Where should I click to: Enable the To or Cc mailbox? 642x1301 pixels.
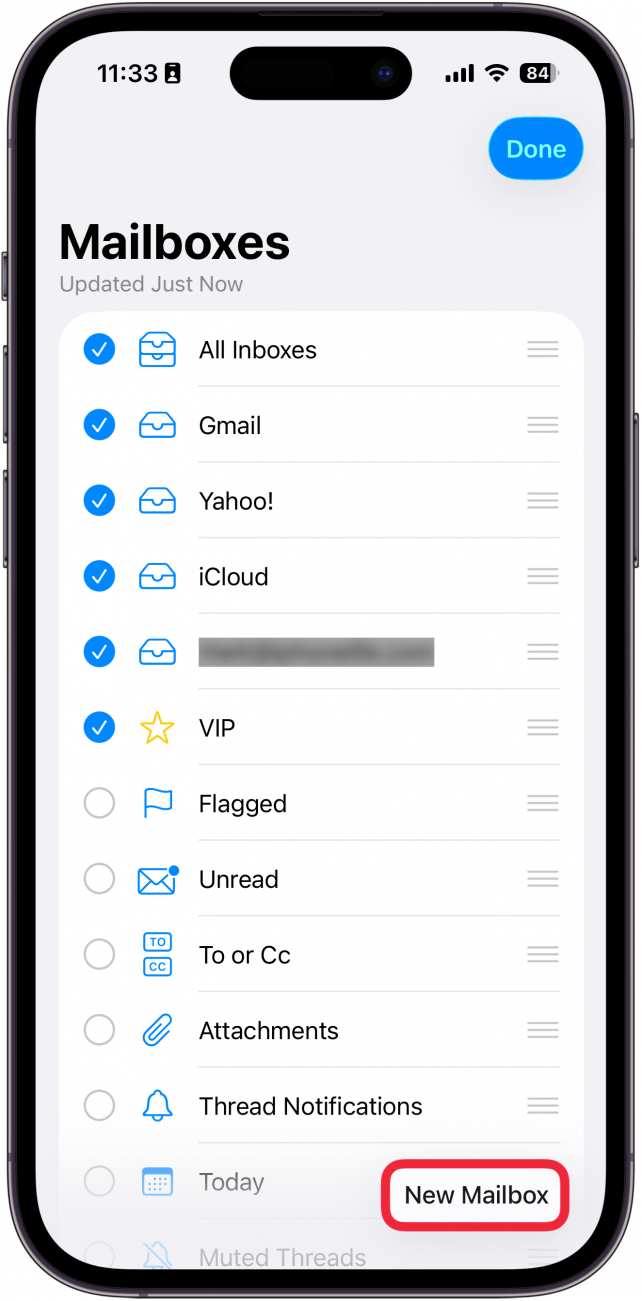click(x=99, y=955)
